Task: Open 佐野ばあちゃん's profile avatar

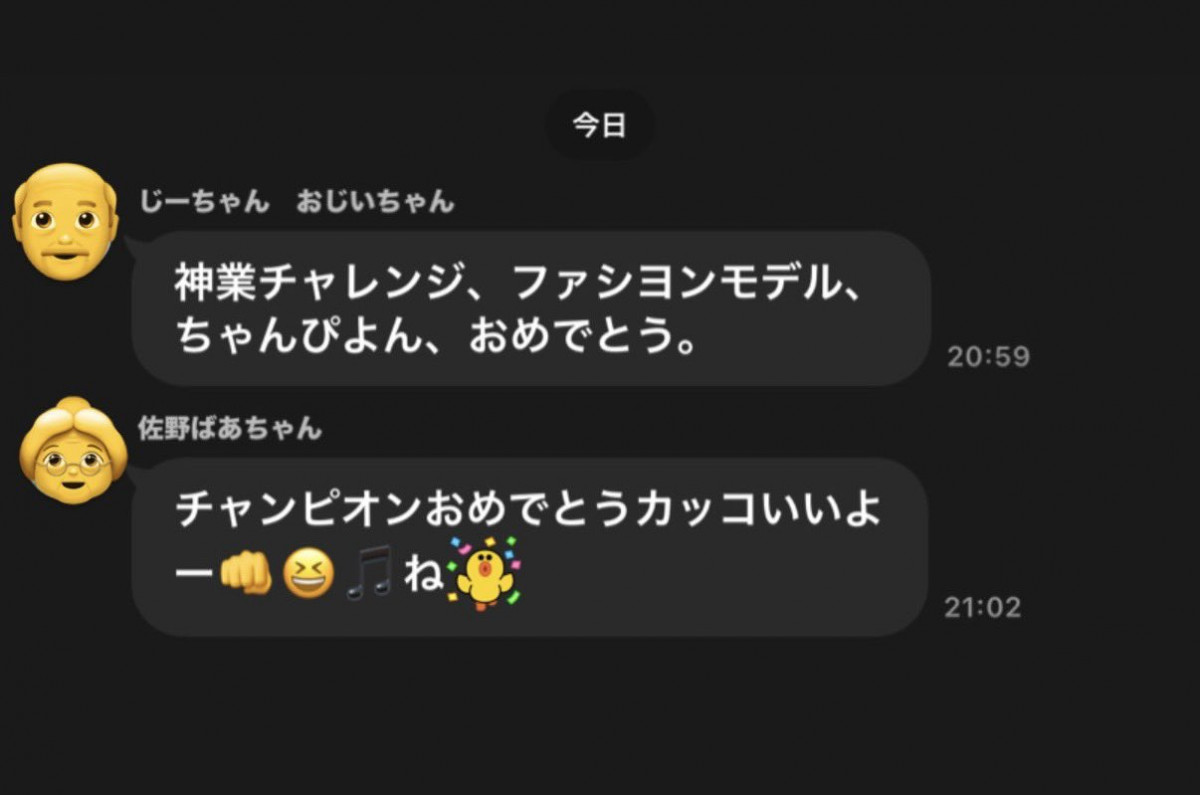Action: pos(73,451)
